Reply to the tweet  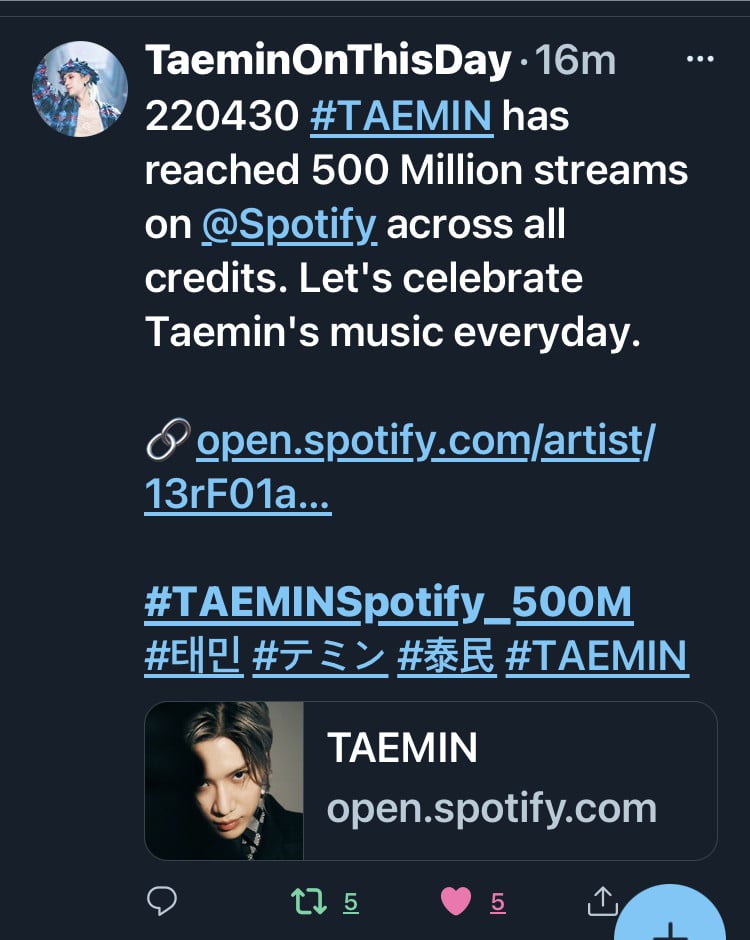click(x=162, y=902)
